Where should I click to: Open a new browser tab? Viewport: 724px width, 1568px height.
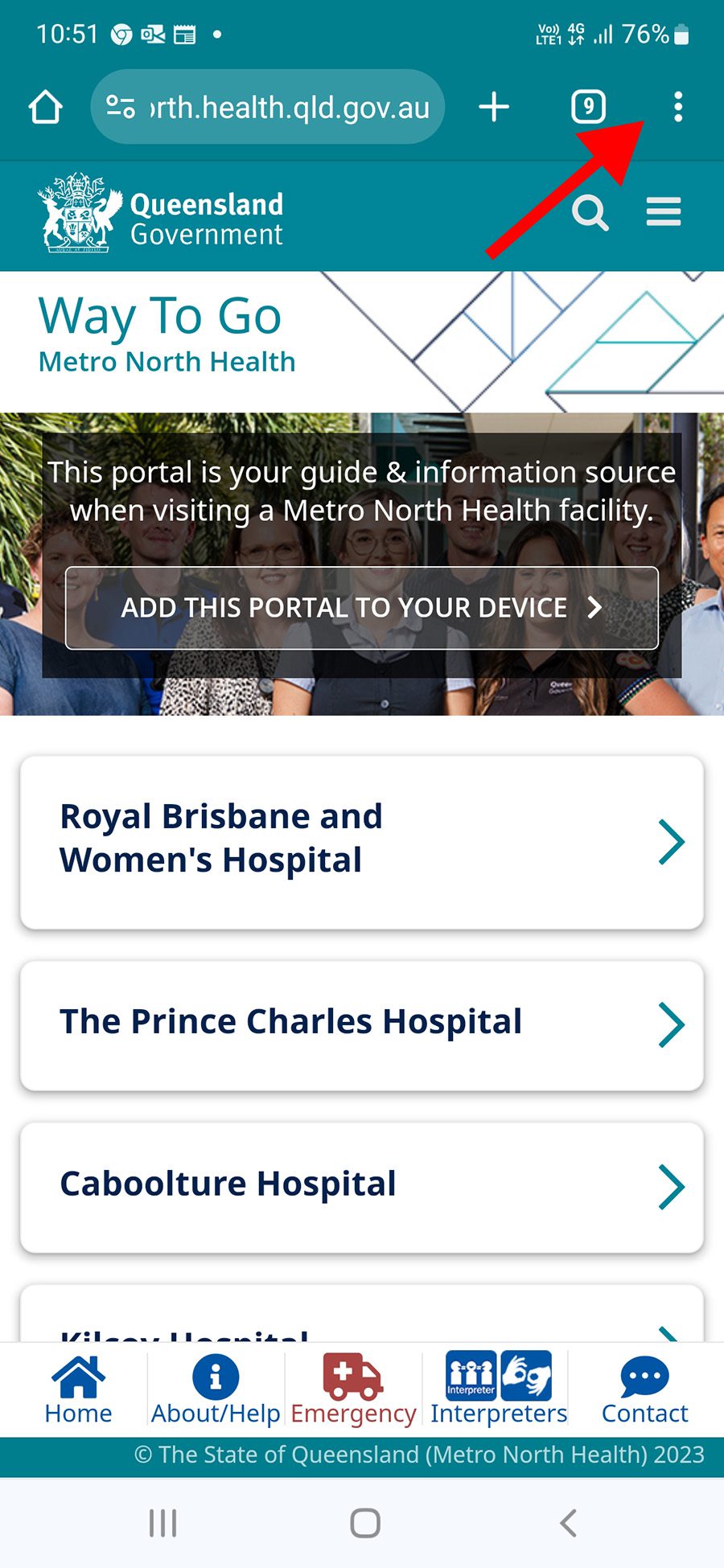[494, 107]
